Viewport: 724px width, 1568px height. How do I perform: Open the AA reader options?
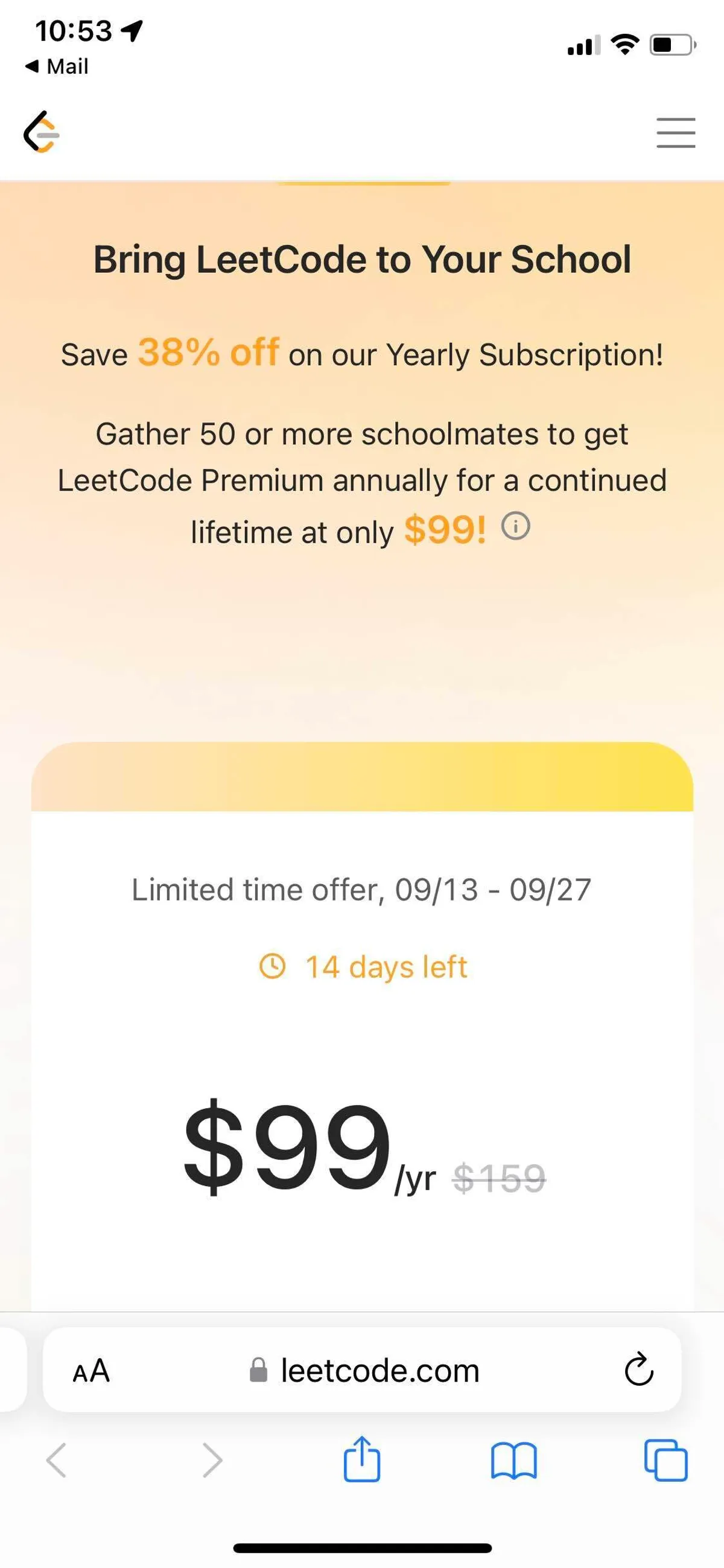91,1371
